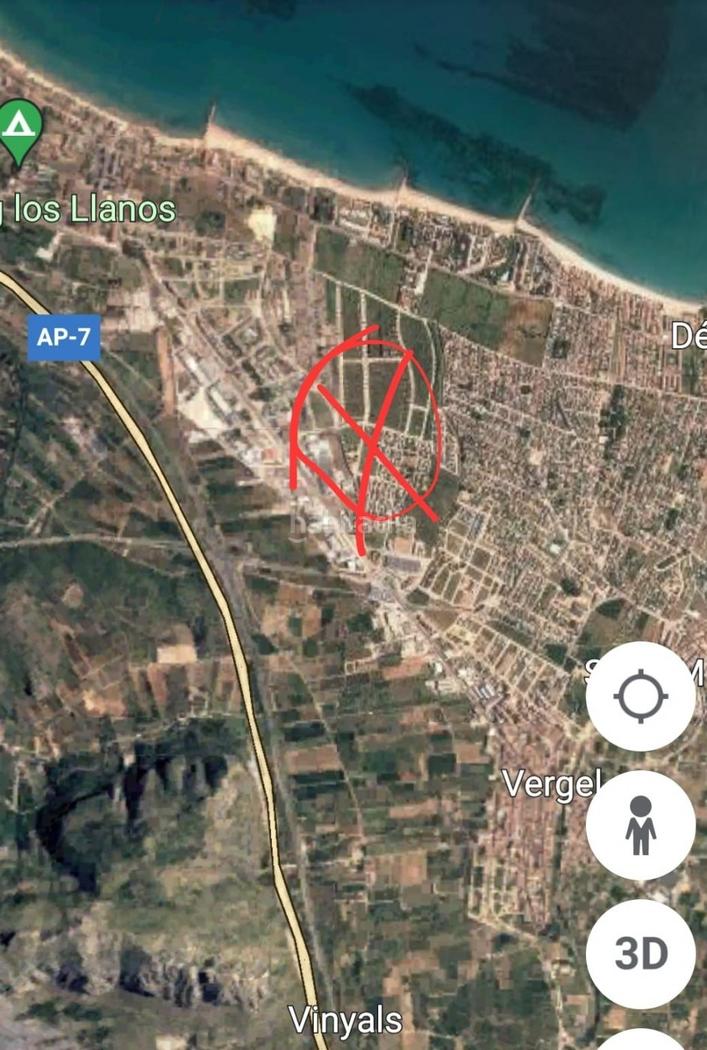The width and height of the screenshot is (707, 1050).
Task: Open Street View with the pegman button
Action: (x=640, y=825)
